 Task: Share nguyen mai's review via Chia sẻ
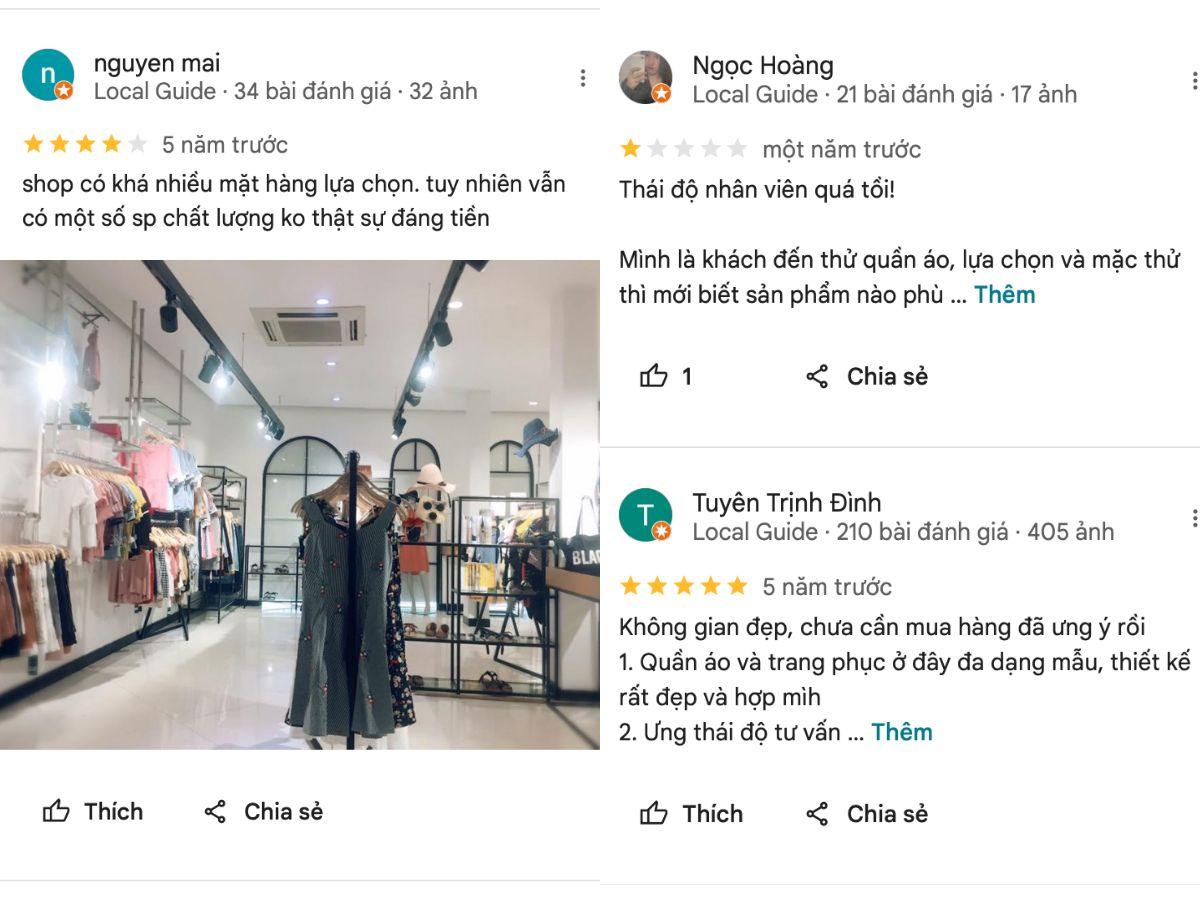(264, 811)
